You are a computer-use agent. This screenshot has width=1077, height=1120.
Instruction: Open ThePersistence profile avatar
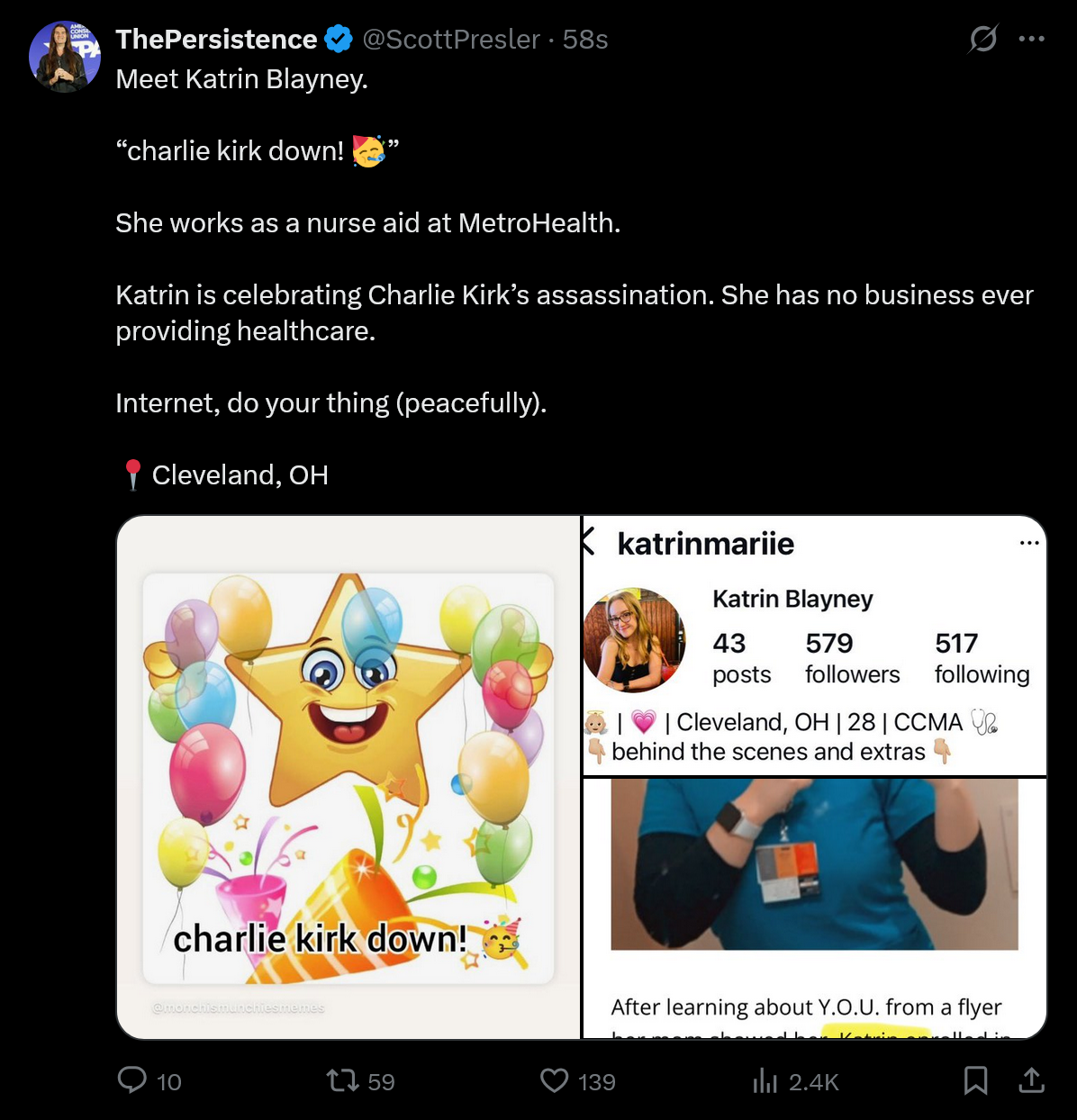pos(64,57)
